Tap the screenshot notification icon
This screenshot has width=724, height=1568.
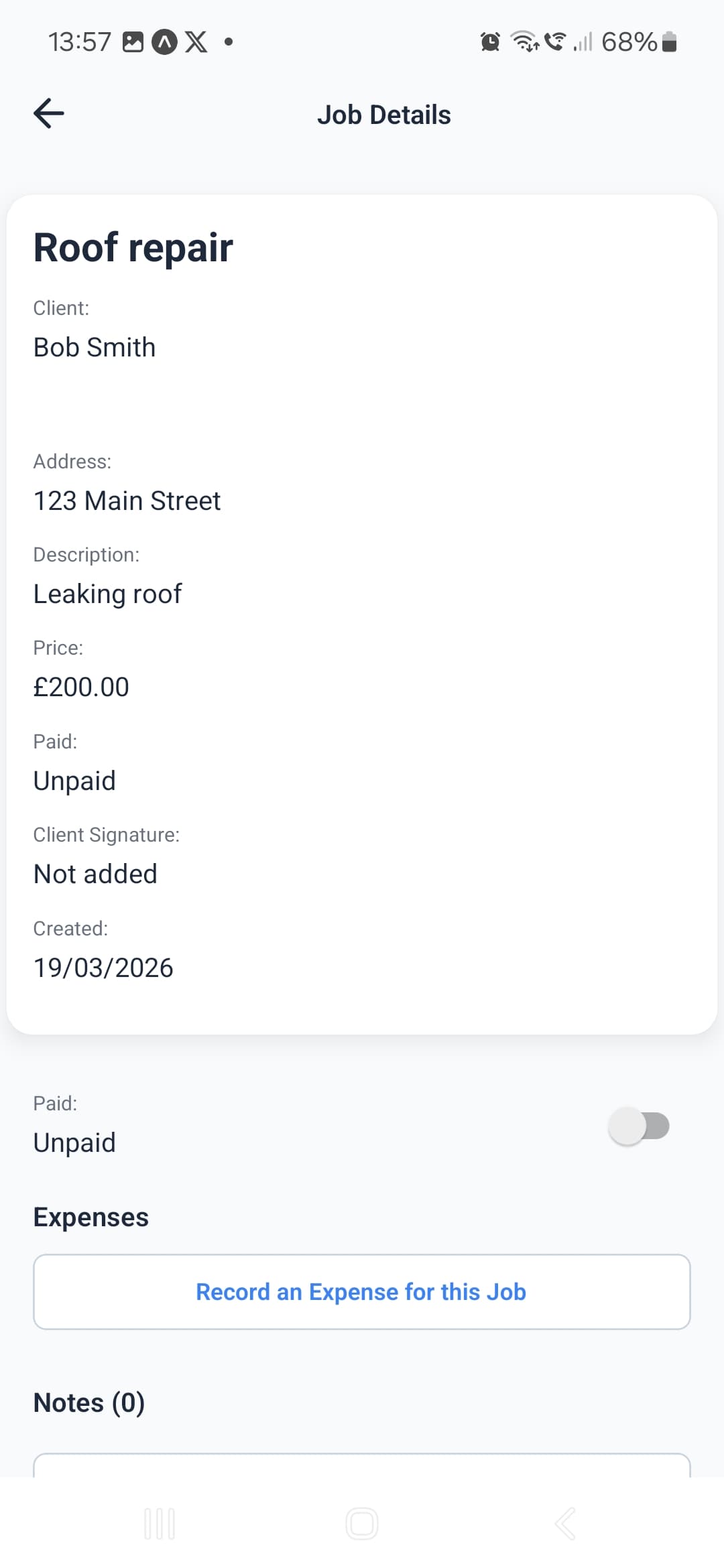click(x=132, y=42)
